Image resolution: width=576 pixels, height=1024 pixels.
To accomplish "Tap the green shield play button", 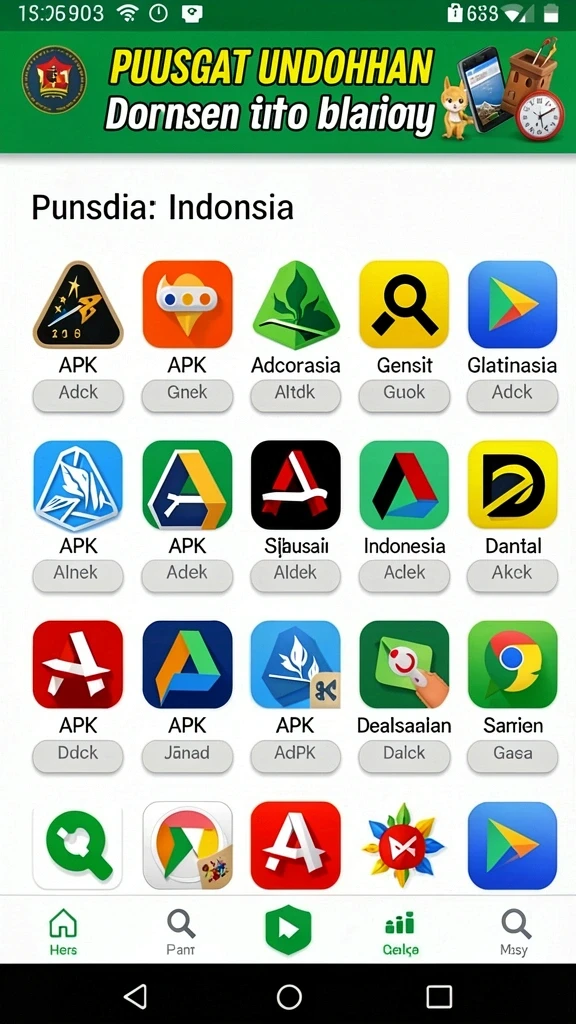I will (288, 930).
